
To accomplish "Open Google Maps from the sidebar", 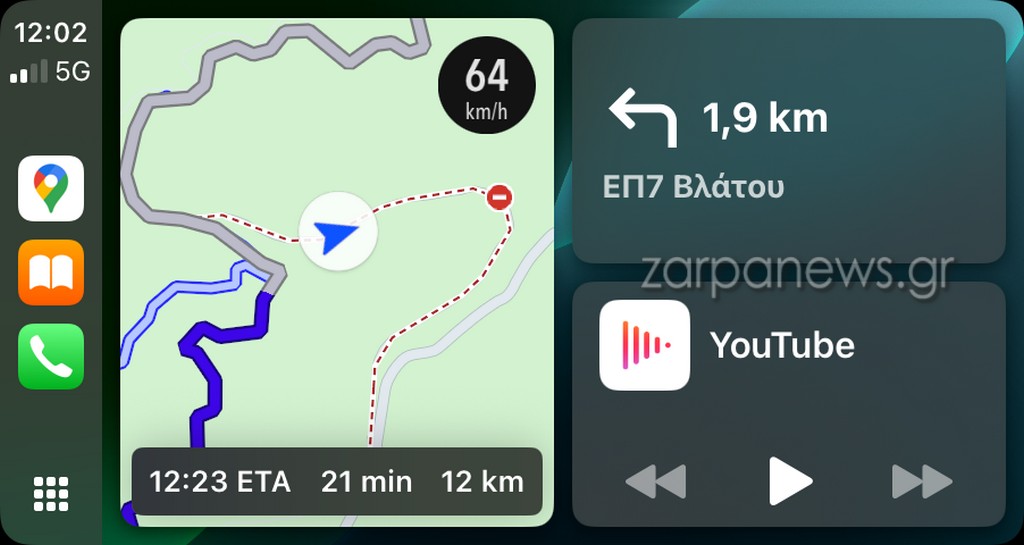I will [51, 188].
